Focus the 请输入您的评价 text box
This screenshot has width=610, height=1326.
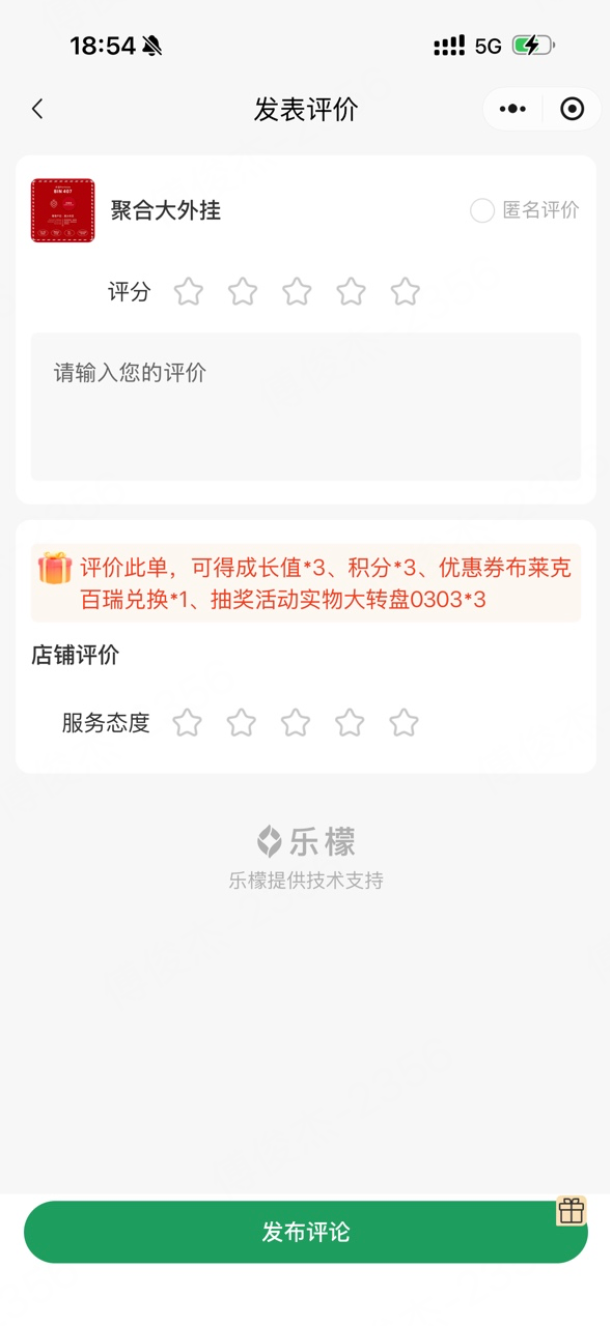(305, 405)
